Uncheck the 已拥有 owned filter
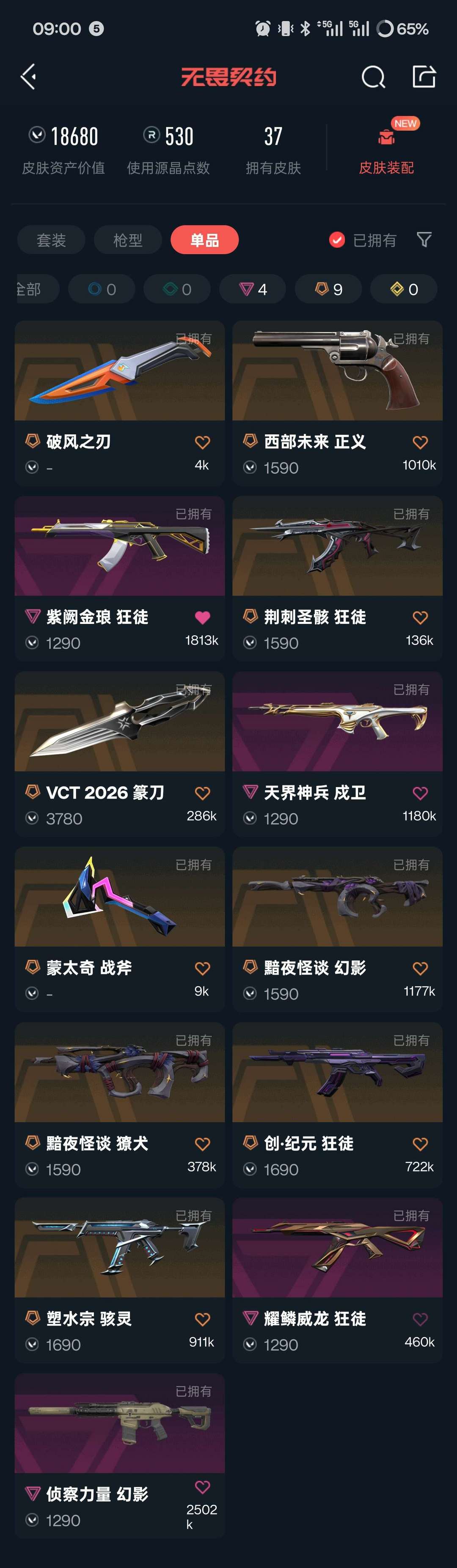Image resolution: width=457 pixels, height=1568 pixels. pyautogui.click(x=363, y=240)
